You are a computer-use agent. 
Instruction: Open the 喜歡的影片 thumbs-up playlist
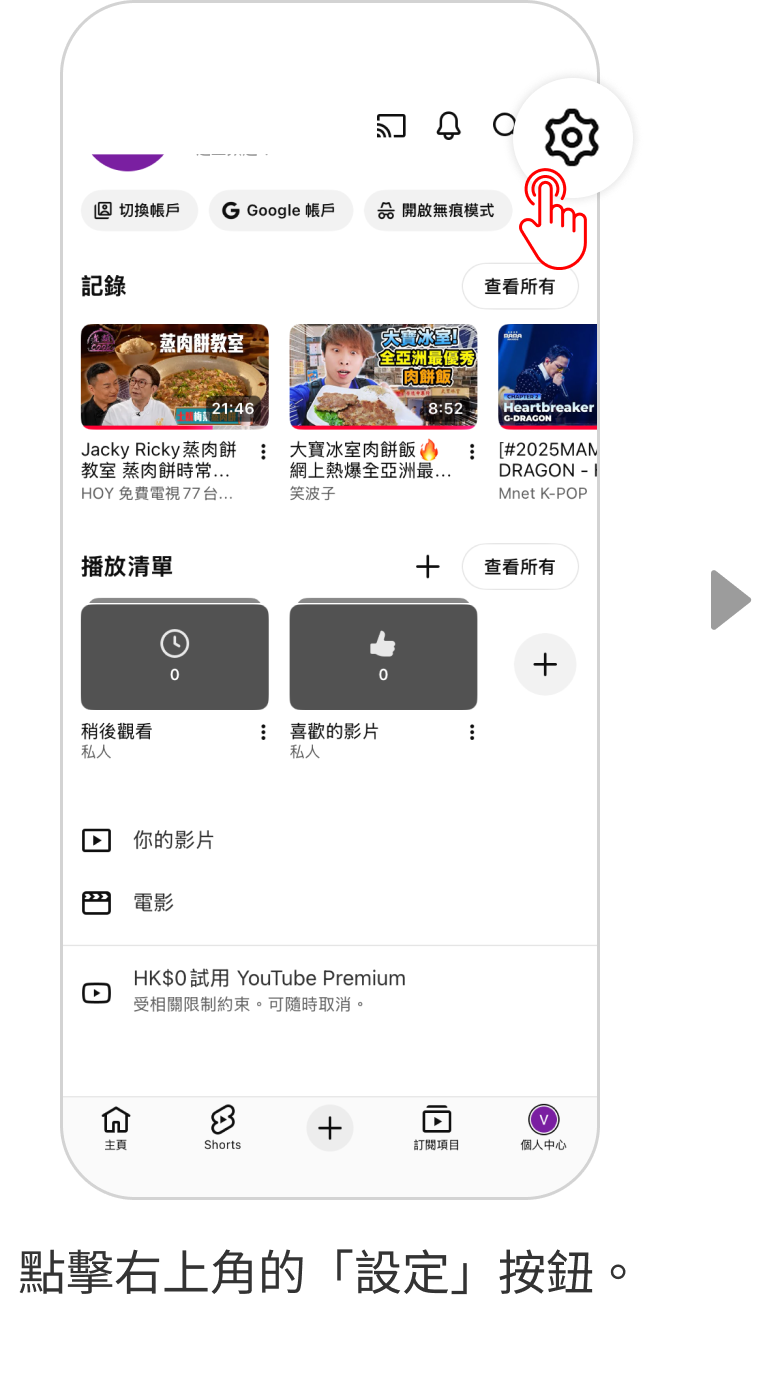tap(383, 655)
